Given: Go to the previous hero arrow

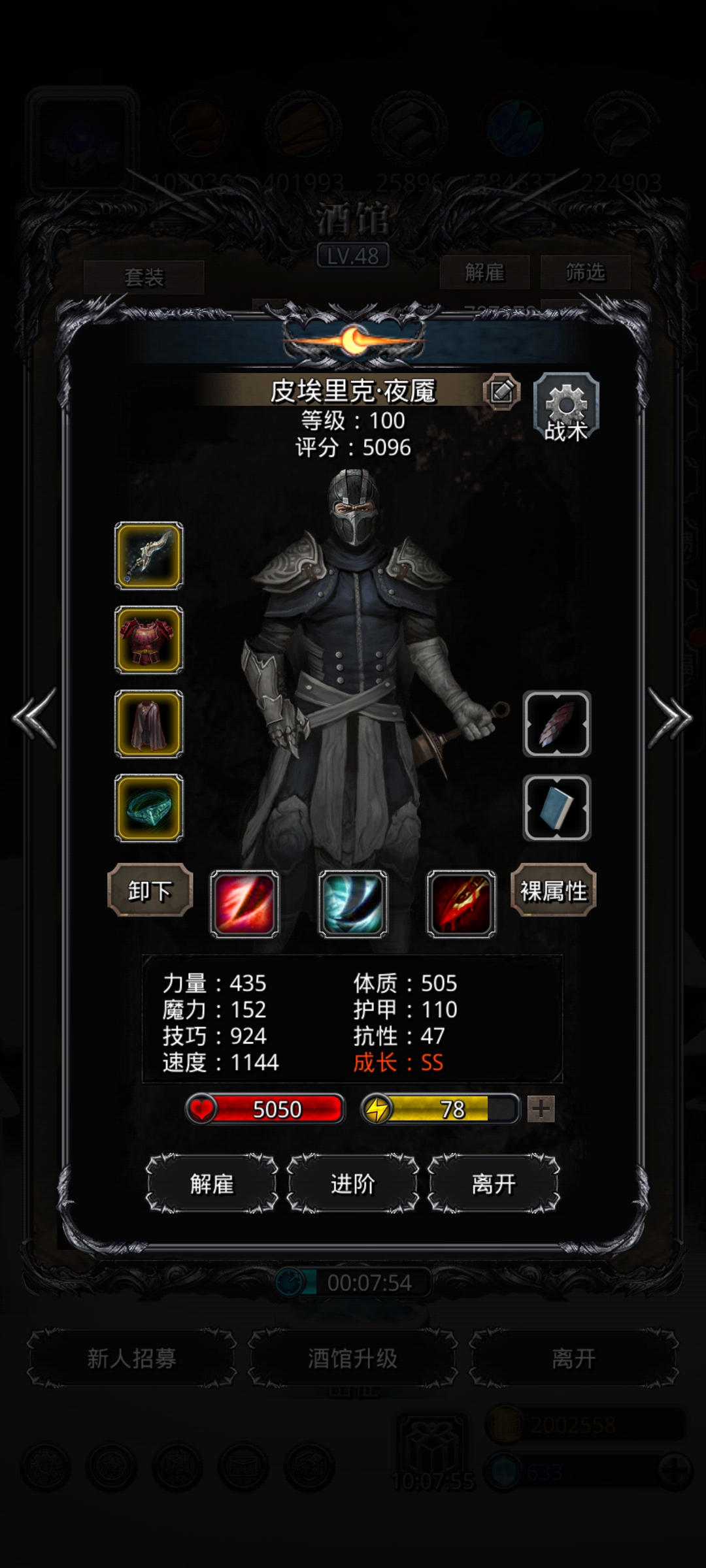Looking at the screenshot, I should click(x=35, y=718).
